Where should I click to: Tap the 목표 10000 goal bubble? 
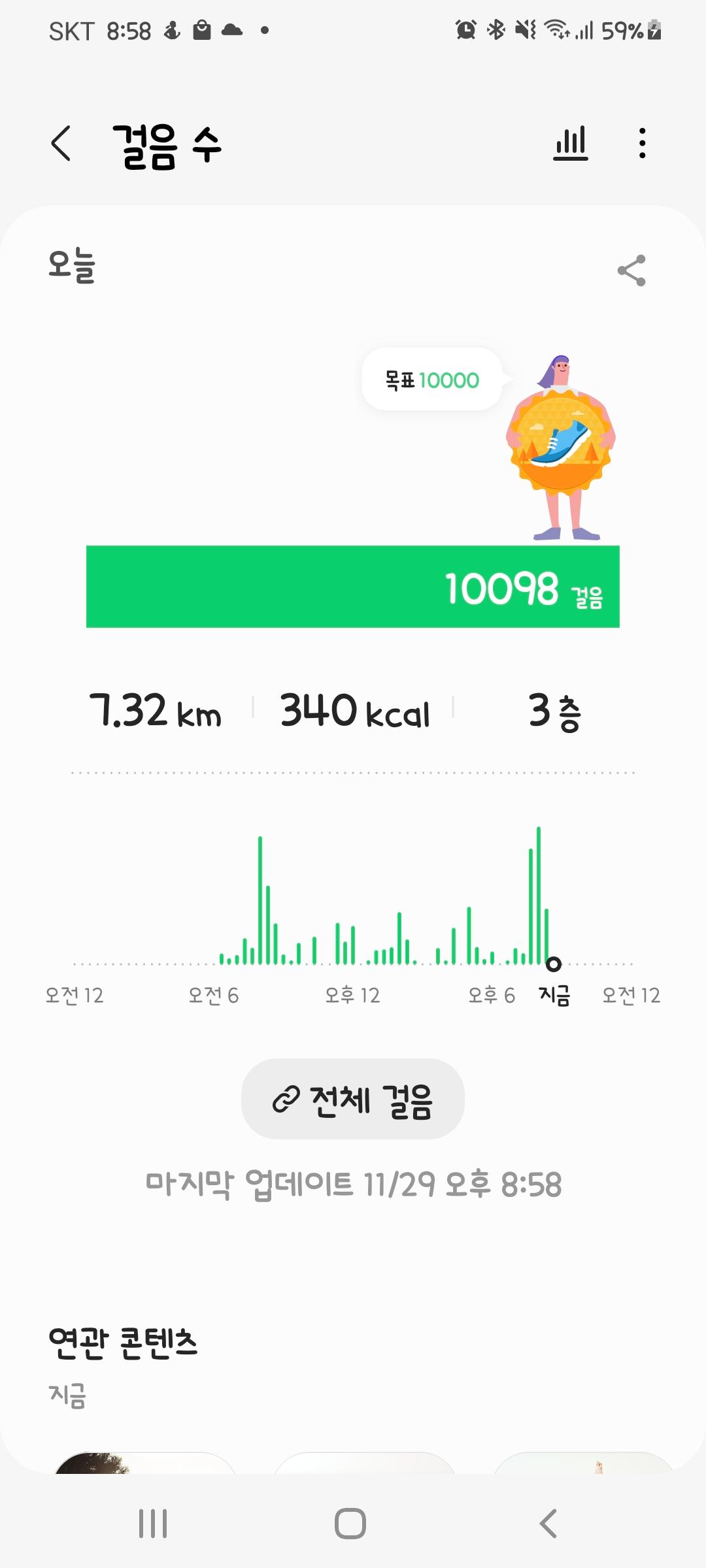click(x=432, y=380)
